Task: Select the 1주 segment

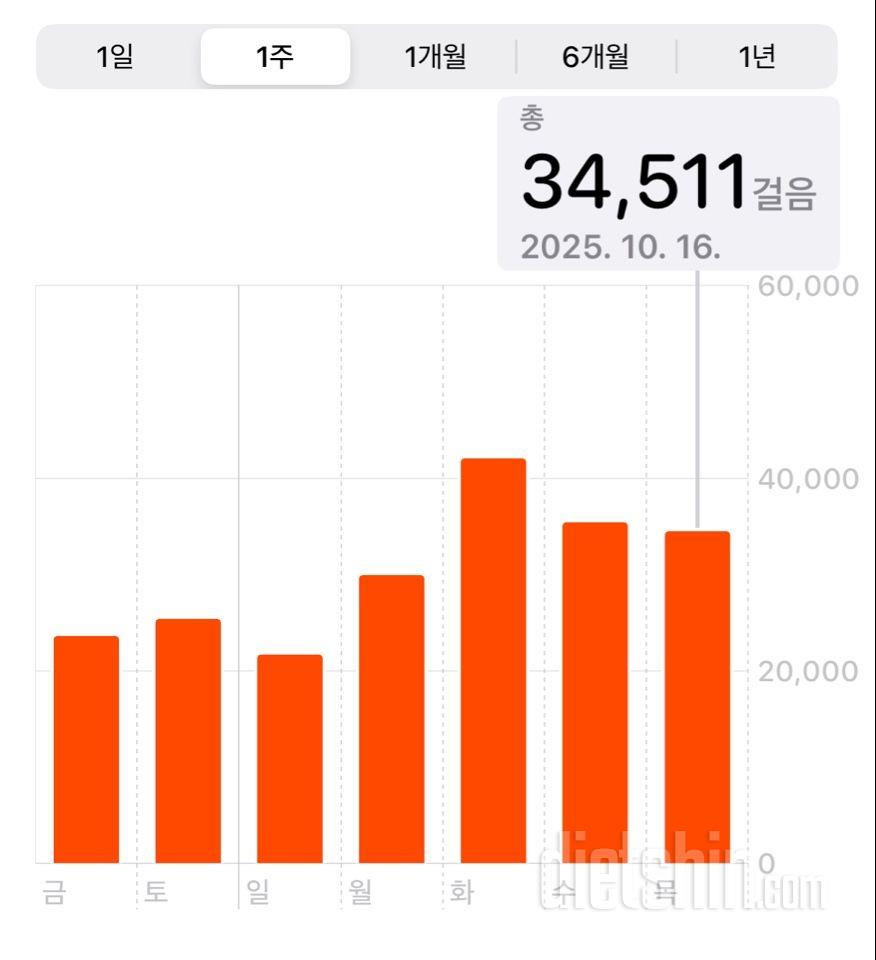Action: click(x=275, y=57)
